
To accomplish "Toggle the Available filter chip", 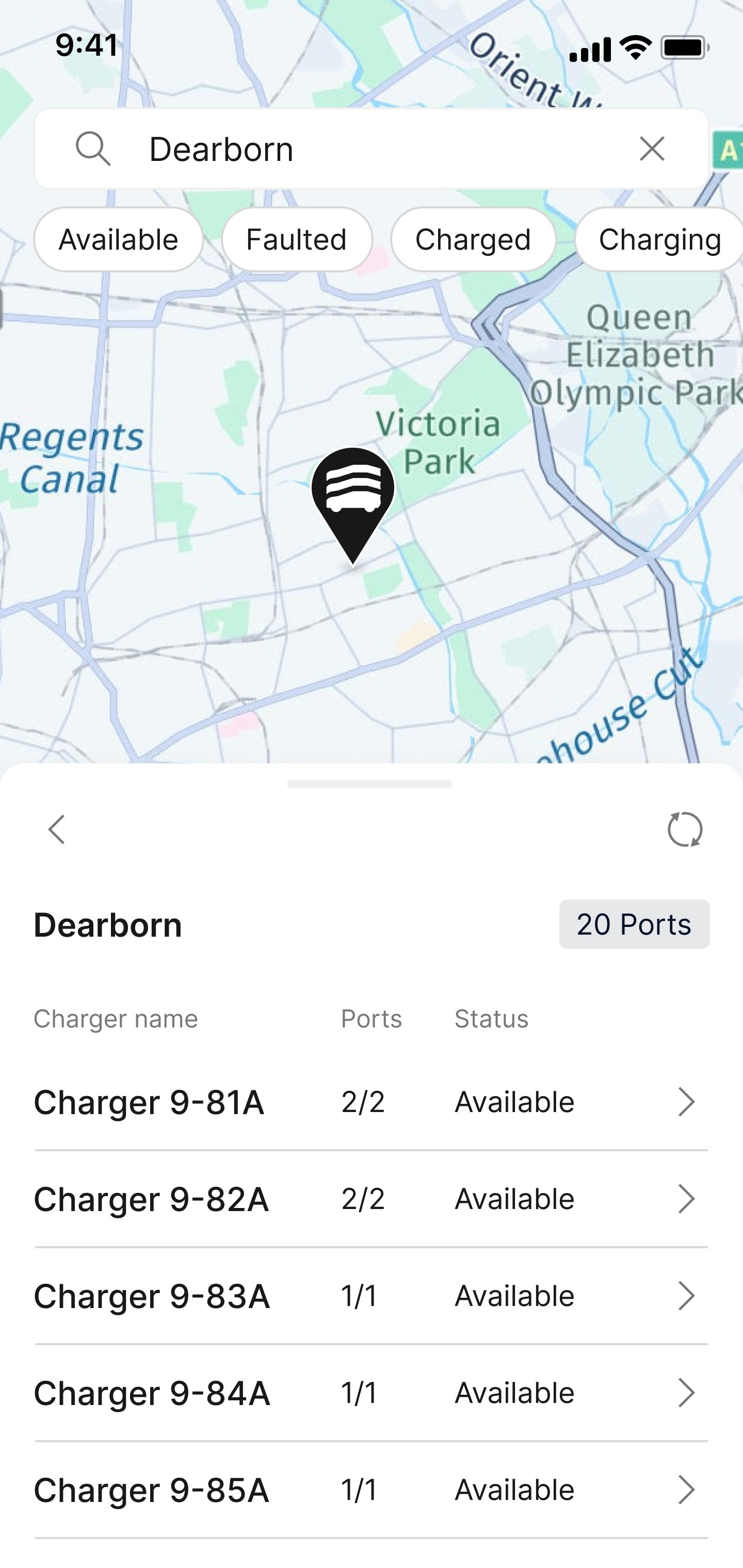I will click(x=118, y=239).
